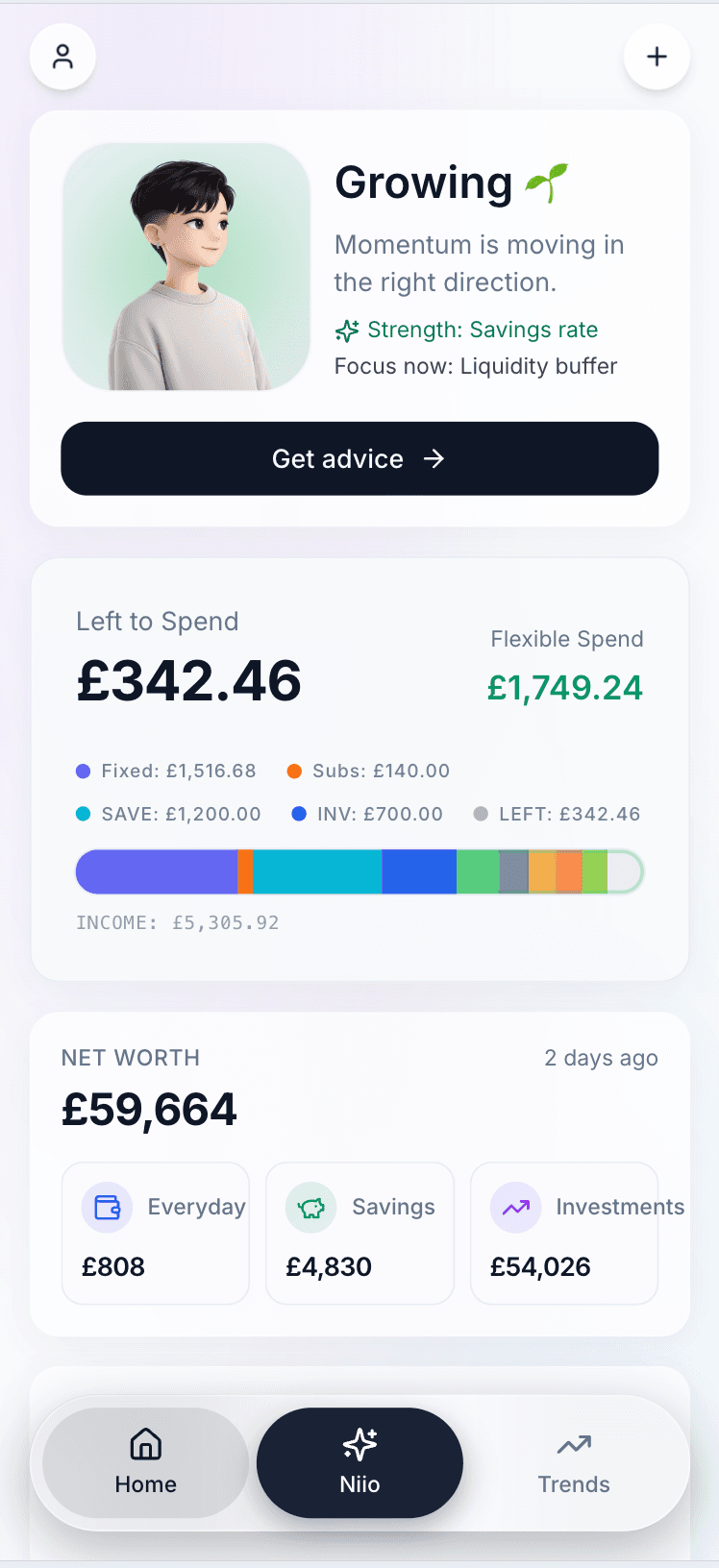Image resolution: width=719 pixels, height=1568 pixels.
Task: Toggle the Fixed spending legend dot
Action: [85, 771]
